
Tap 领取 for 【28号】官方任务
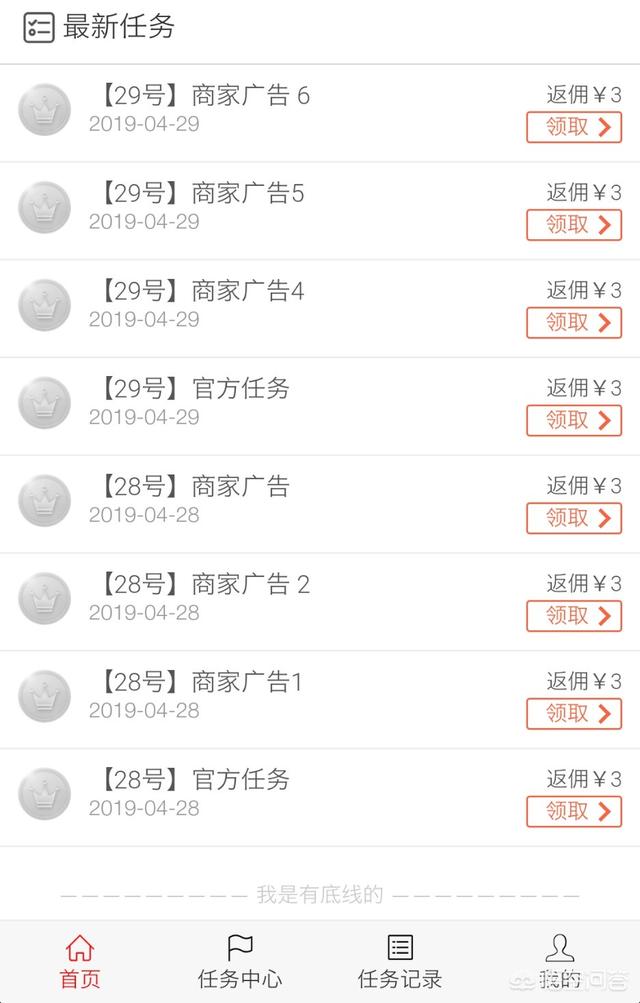point(574,811)
